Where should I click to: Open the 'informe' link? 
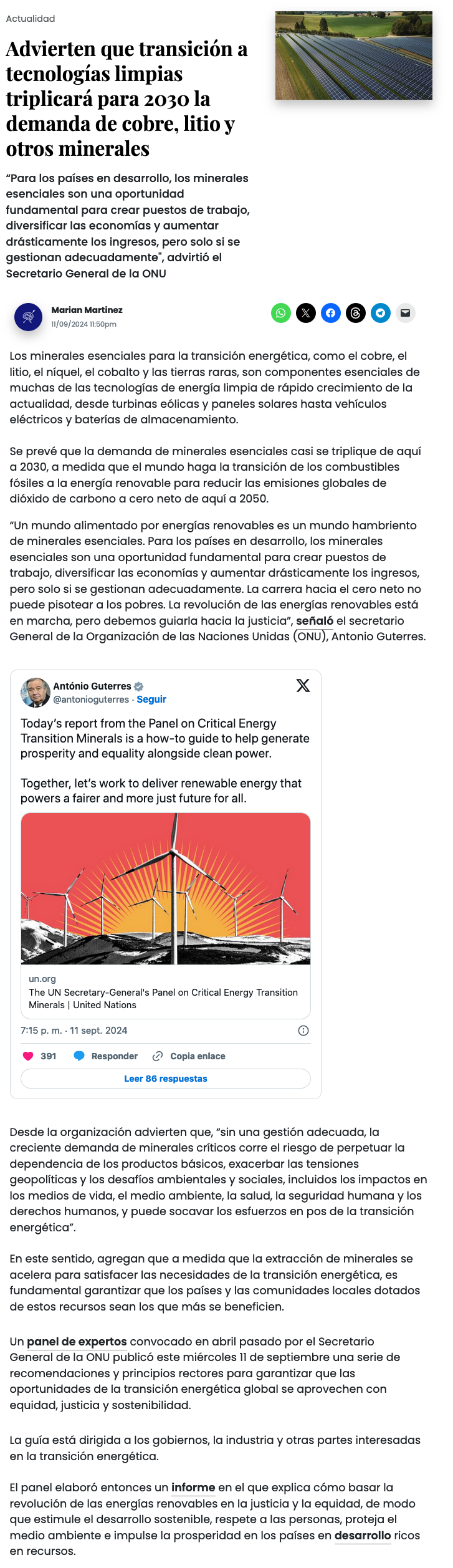pos(193,1488)
